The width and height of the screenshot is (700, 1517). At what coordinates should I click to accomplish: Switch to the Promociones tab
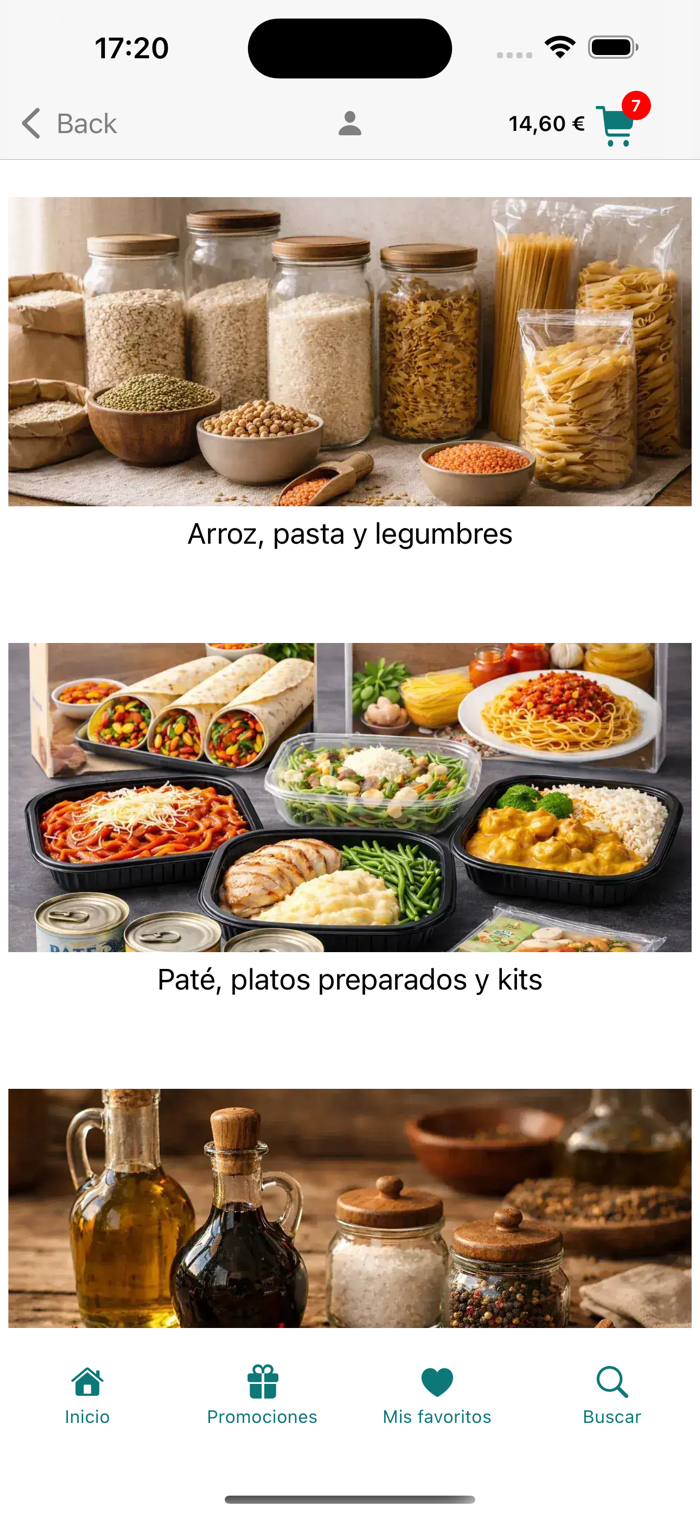(x=262, y=1396)
